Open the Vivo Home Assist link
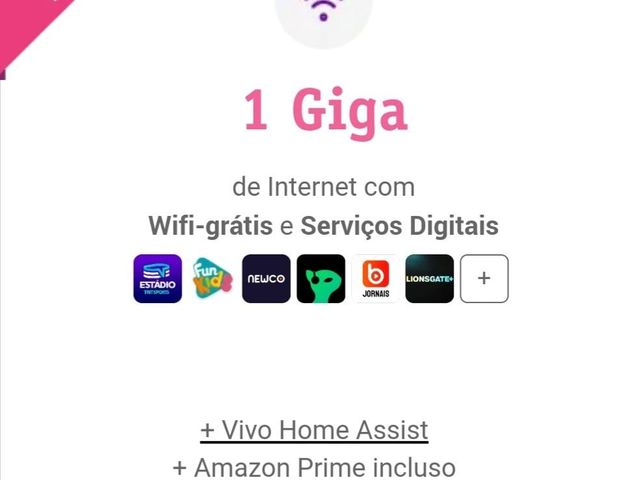Image resolution: width=640 pixels, height=480 pixels. [x=314, y=430]
